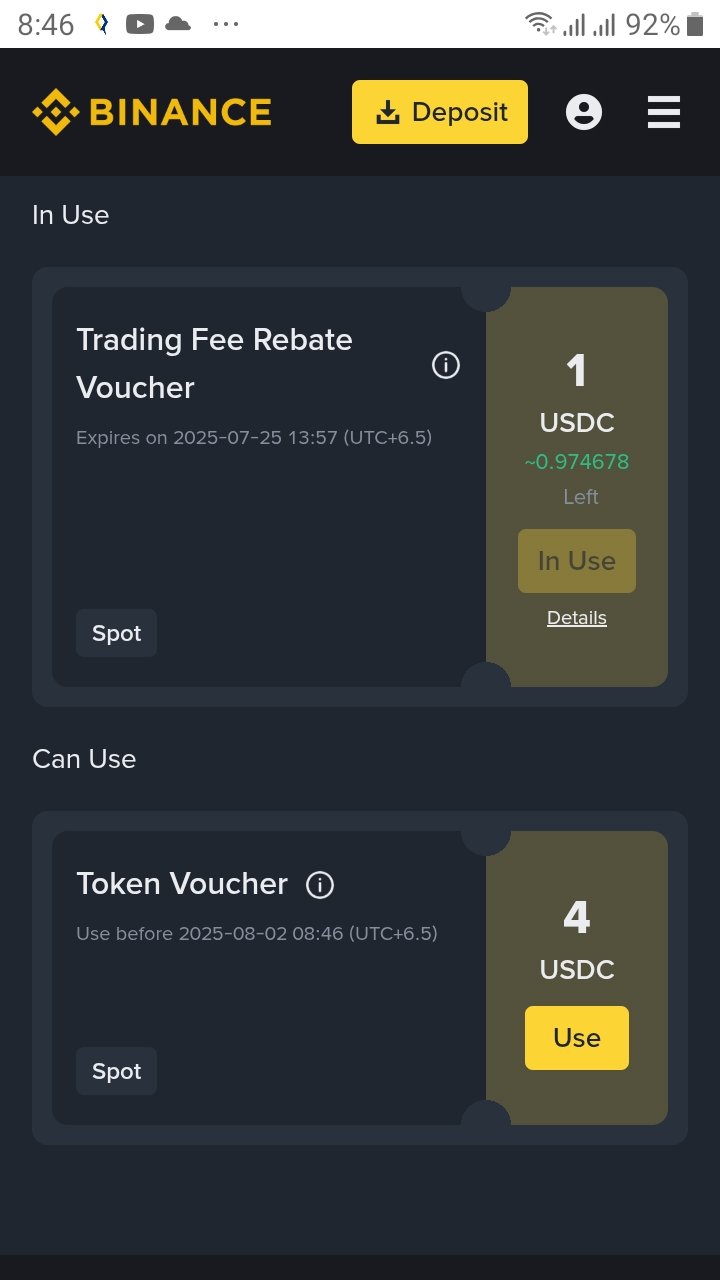Open the hamburger menu
Screen dimensions: 720x1280
[664, 112]
